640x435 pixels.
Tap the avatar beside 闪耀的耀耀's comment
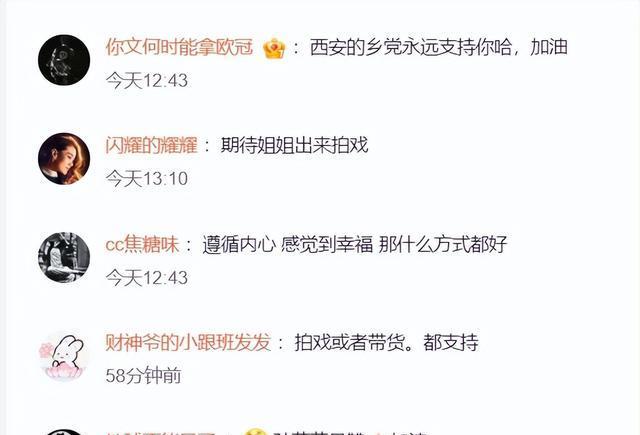tap(64, 158)
